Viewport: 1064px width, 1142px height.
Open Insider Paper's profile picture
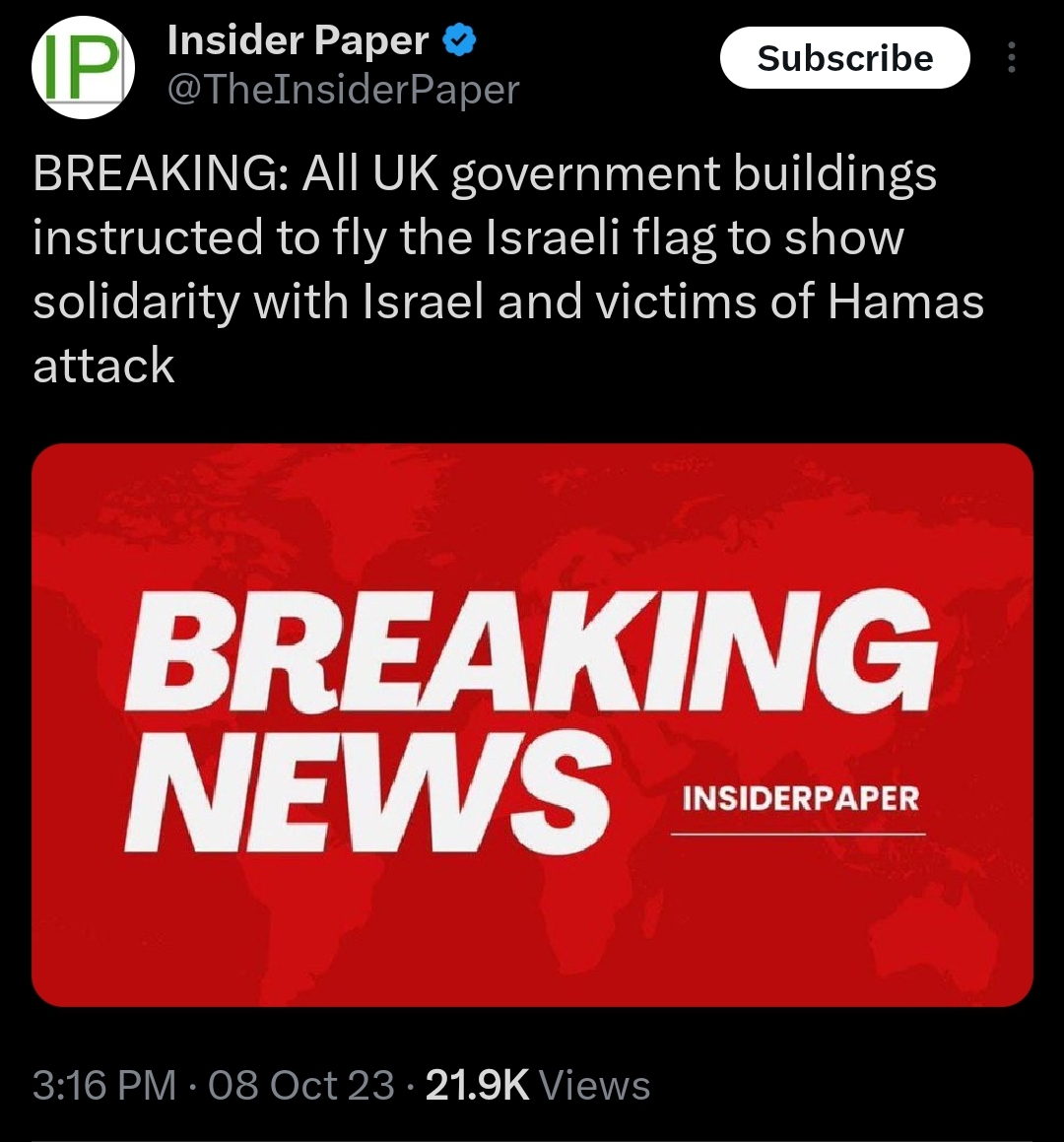point(83,67)
